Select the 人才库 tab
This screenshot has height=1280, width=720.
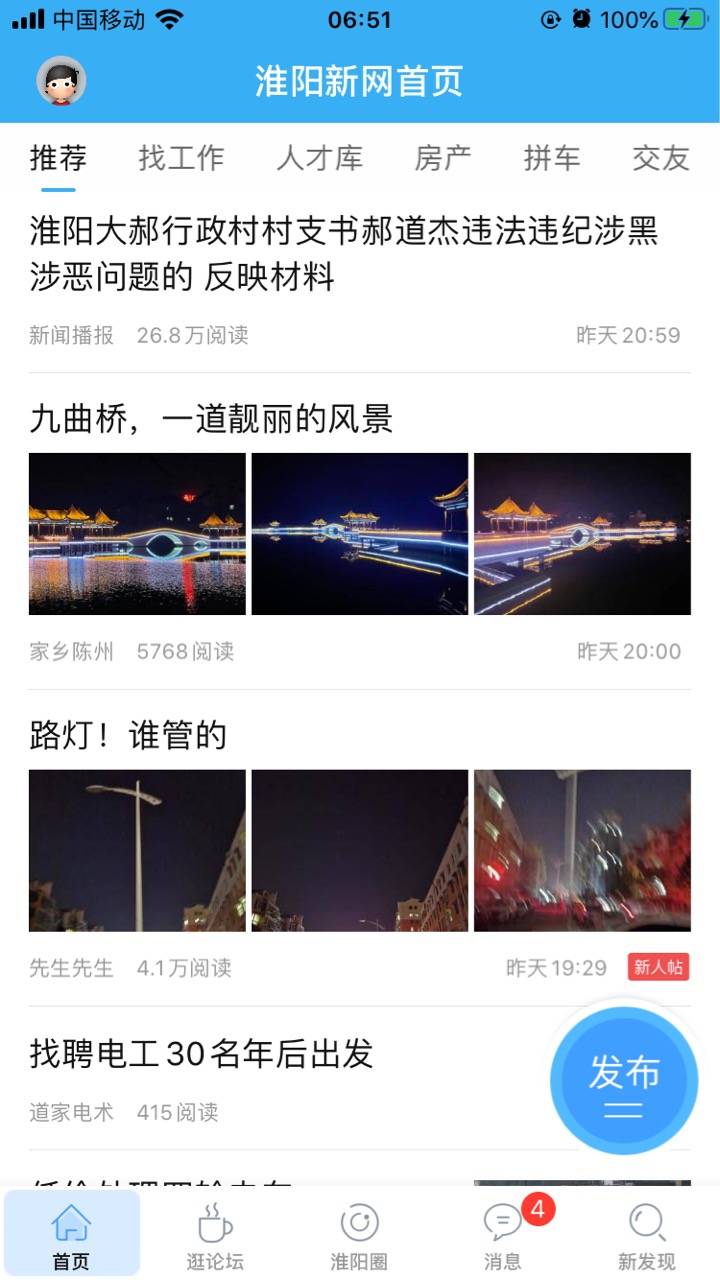point(319,158)
